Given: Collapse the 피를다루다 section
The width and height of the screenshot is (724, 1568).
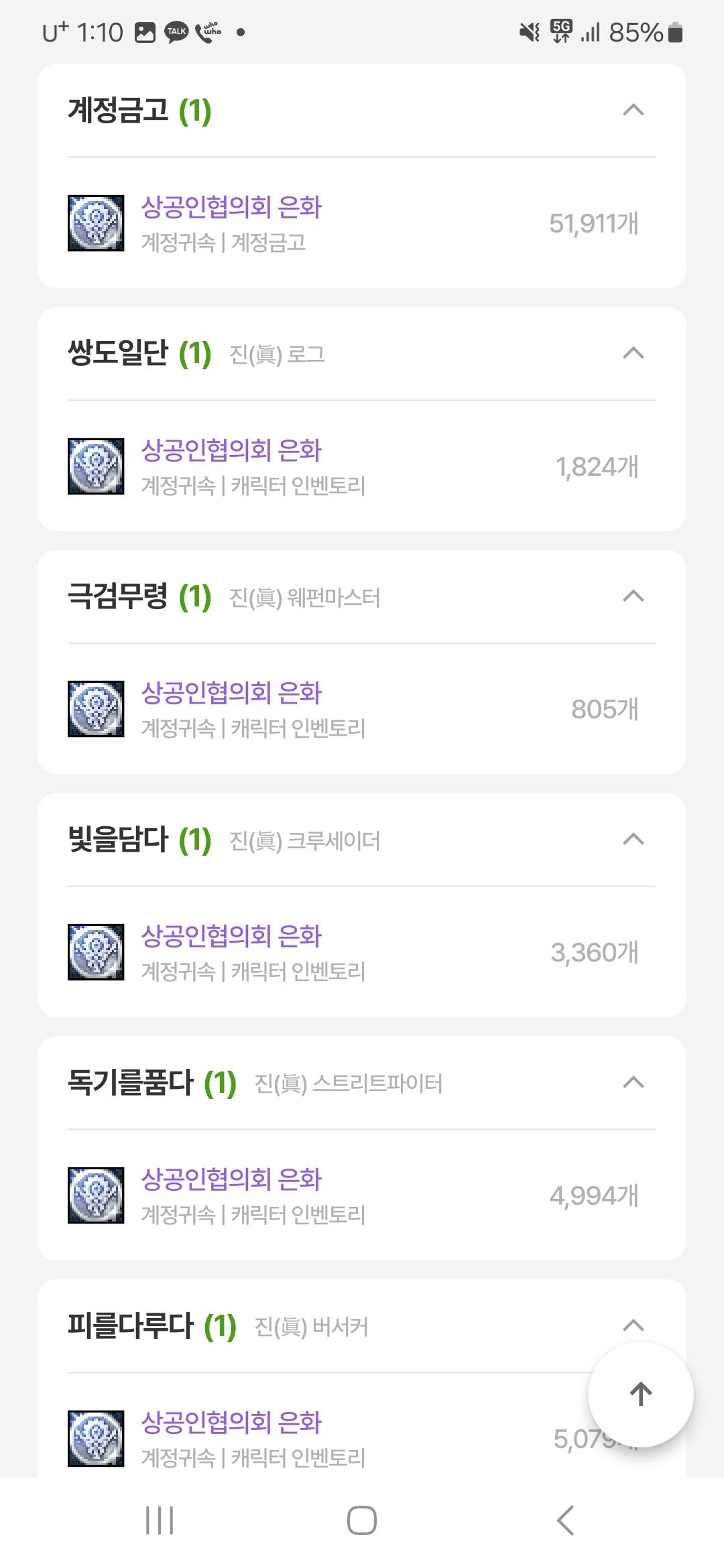Looking at the screenshot, I should coord(633,1325).
